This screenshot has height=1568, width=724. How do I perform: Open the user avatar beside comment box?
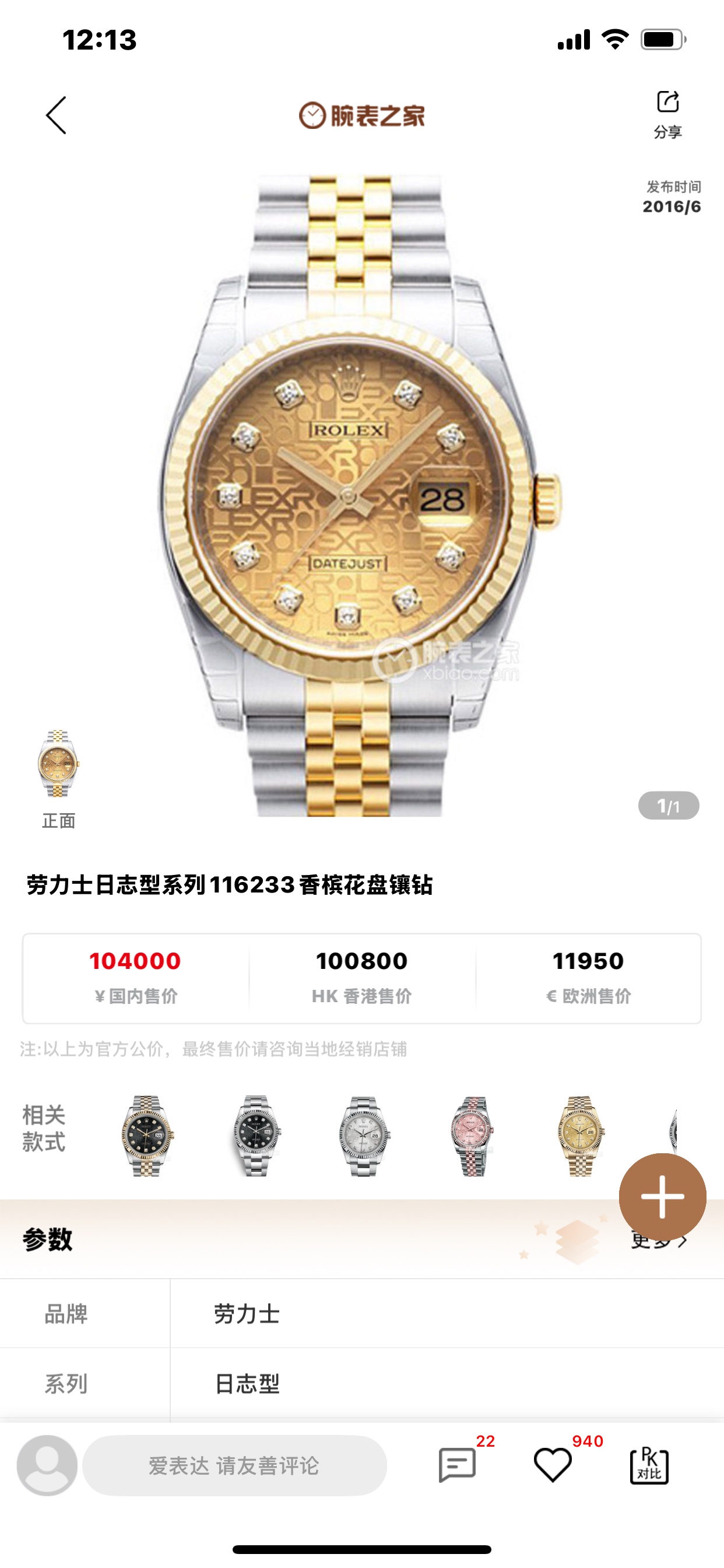tap(47, 1465)
